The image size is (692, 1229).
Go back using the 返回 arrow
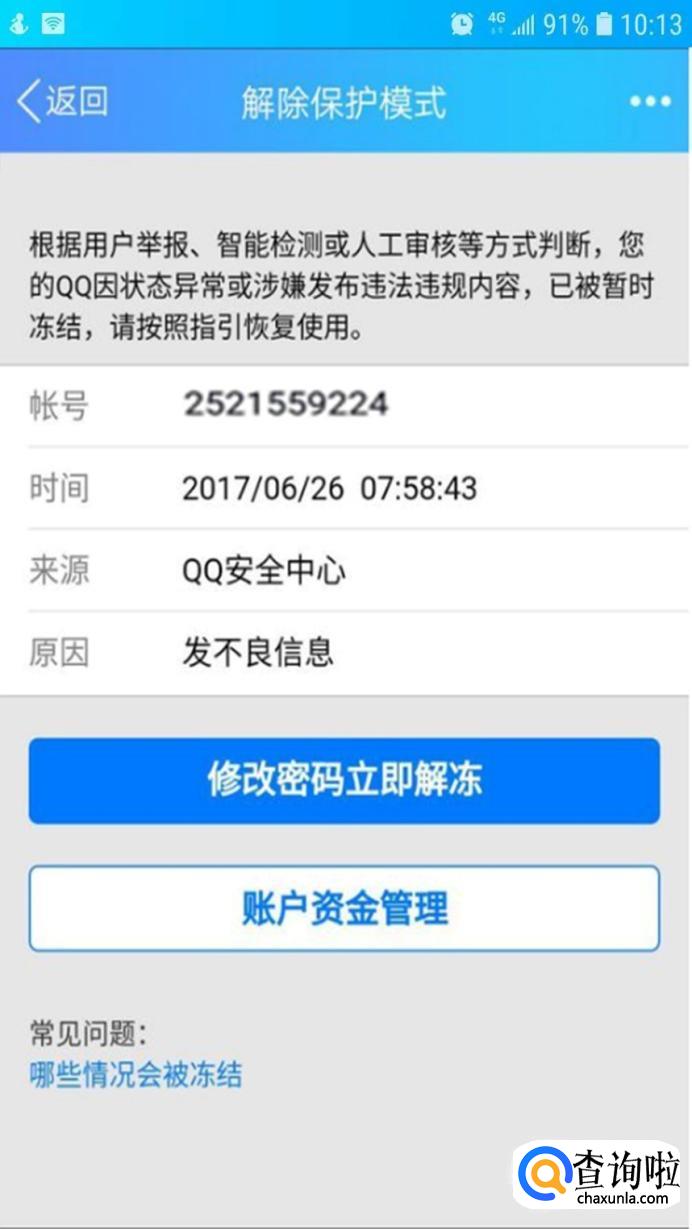pos(60,102)
